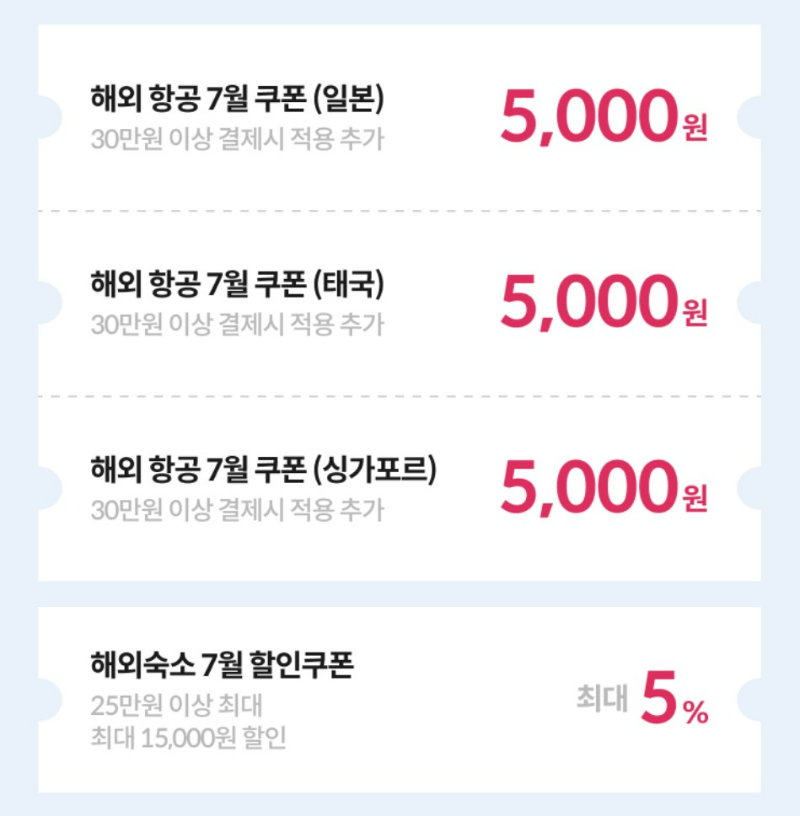The image size is (800, 816).
Task: Click the 원 unit next to Japan's 5,000
Action: 696,128
